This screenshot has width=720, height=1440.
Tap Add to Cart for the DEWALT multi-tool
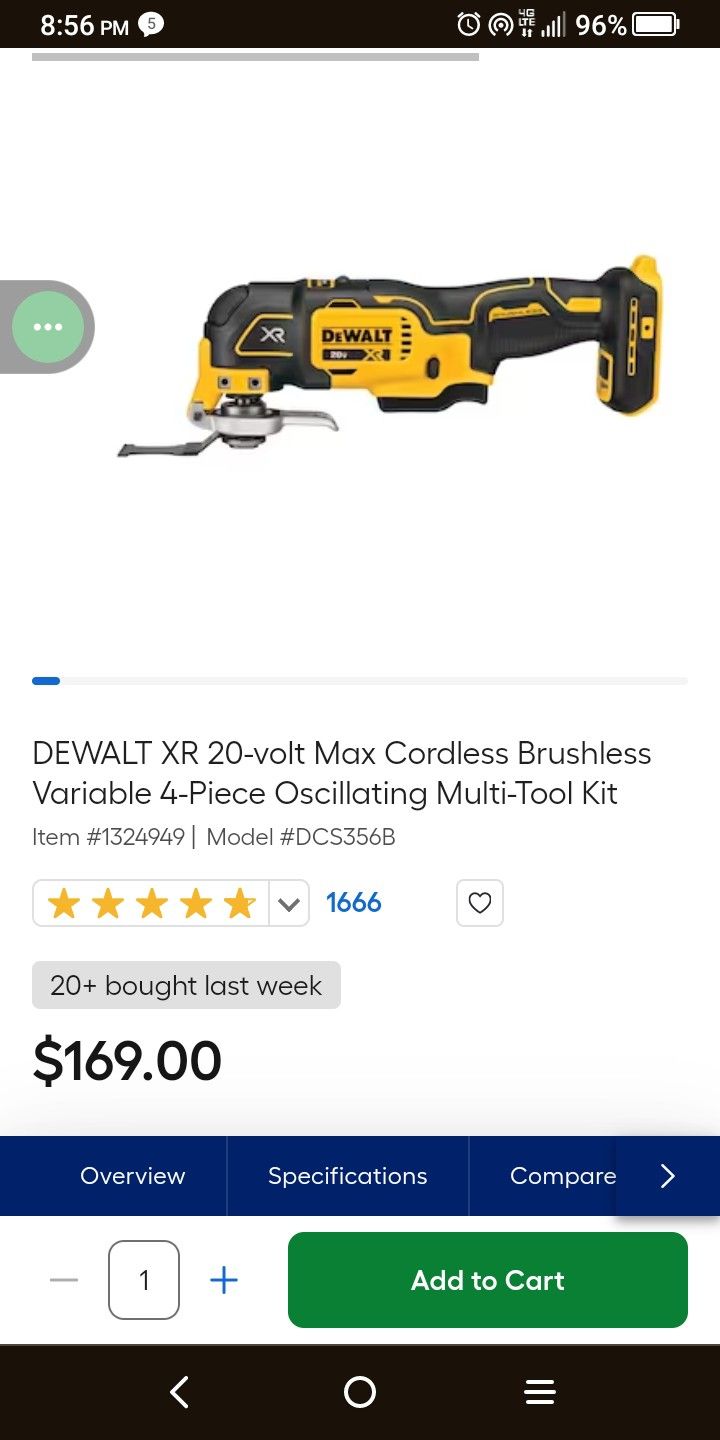pyautogui.click(x=487, y=1280)
